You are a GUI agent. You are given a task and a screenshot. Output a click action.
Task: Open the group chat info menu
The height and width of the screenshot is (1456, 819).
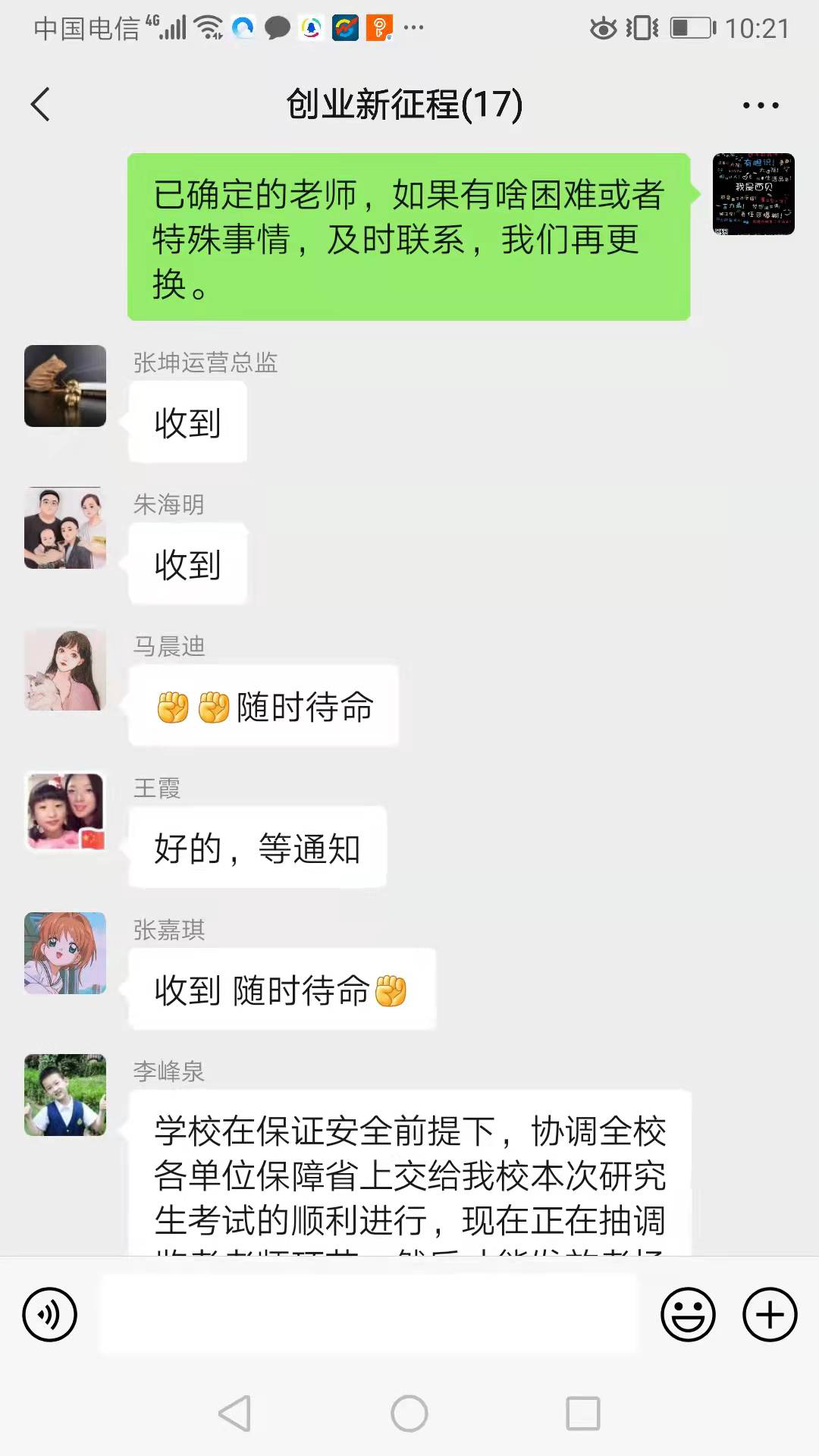761,105
